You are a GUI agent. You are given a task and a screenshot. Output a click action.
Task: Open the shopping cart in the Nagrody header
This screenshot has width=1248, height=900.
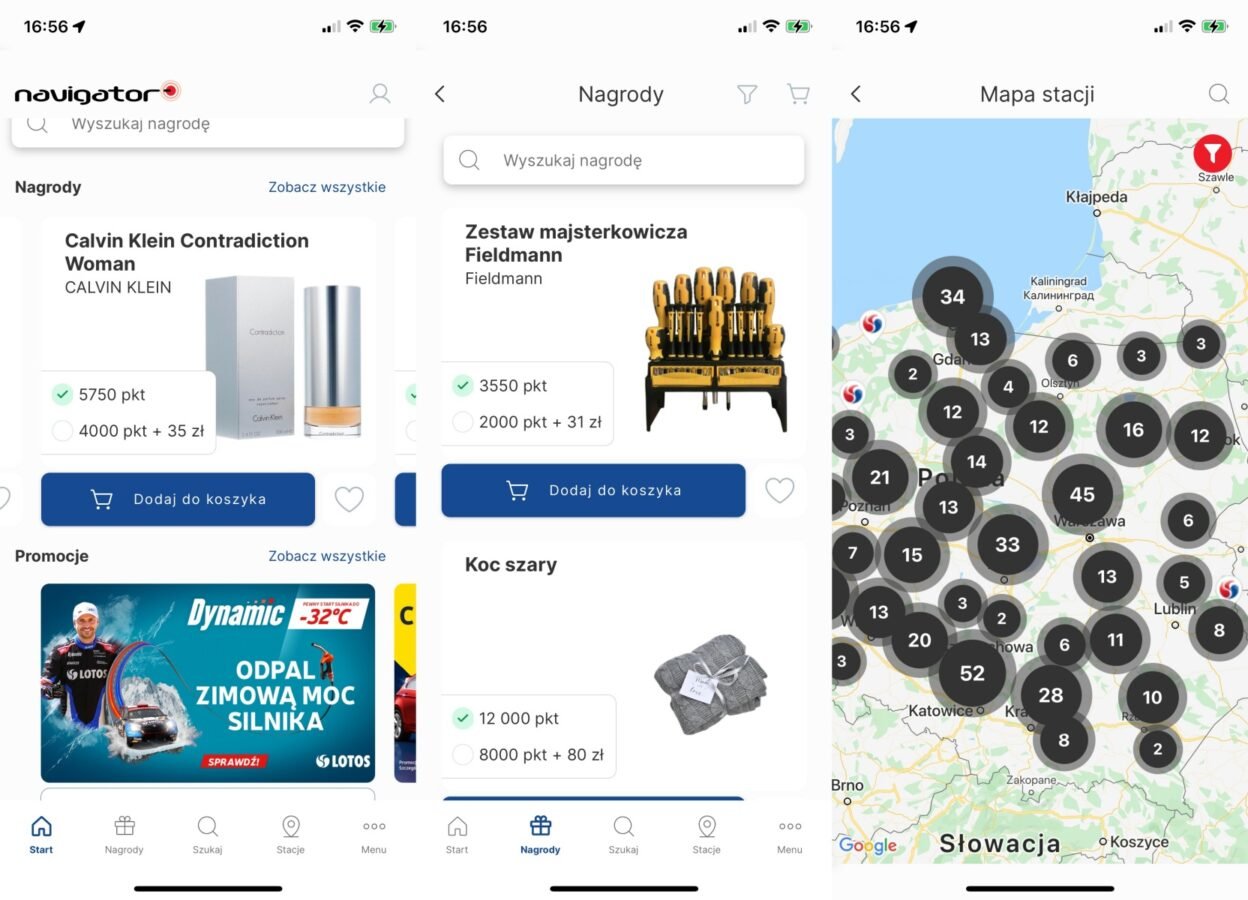[x=798, y=94]
